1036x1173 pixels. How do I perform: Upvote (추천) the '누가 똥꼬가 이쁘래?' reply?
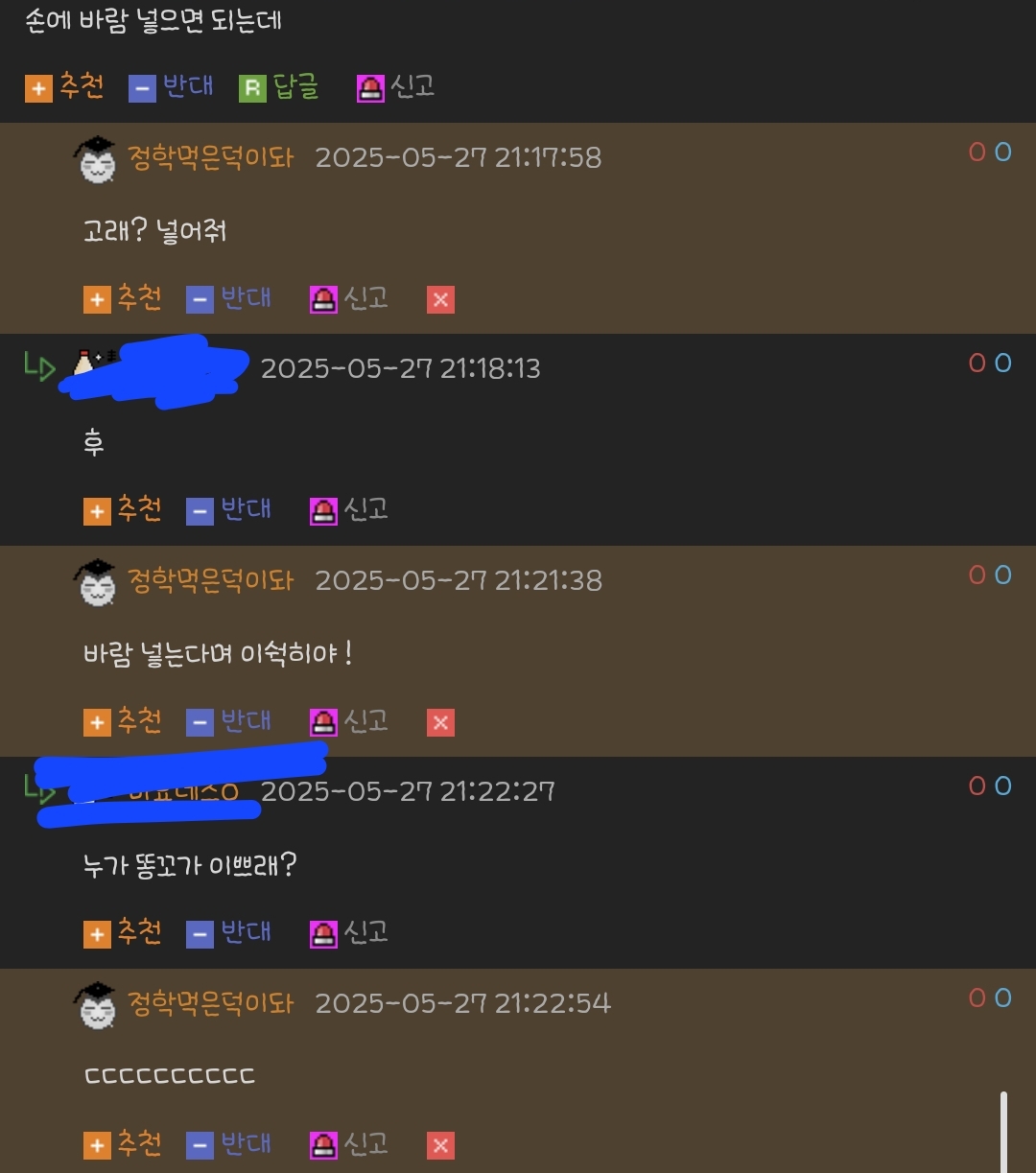(x=123, y=932)
